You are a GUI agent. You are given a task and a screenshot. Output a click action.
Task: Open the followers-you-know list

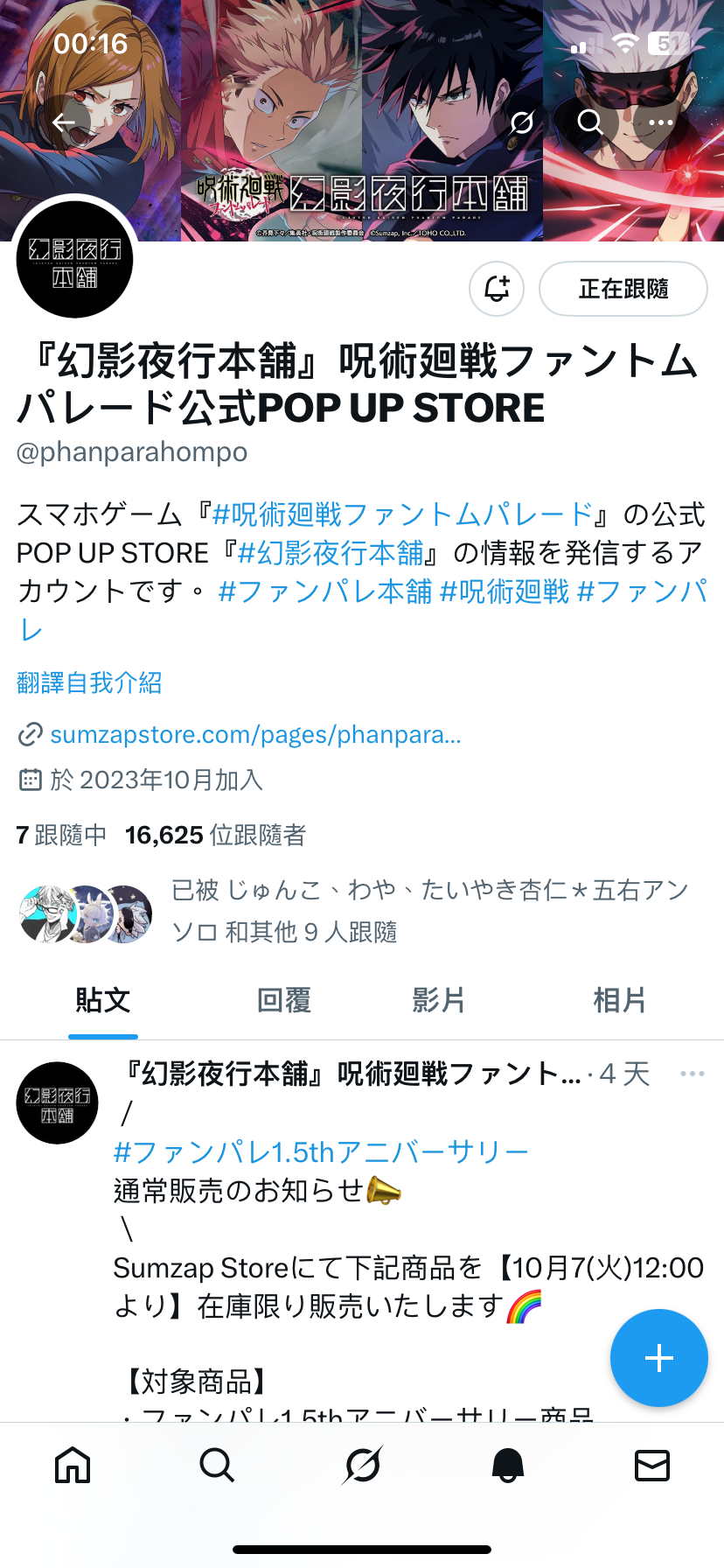coord(350,911)
